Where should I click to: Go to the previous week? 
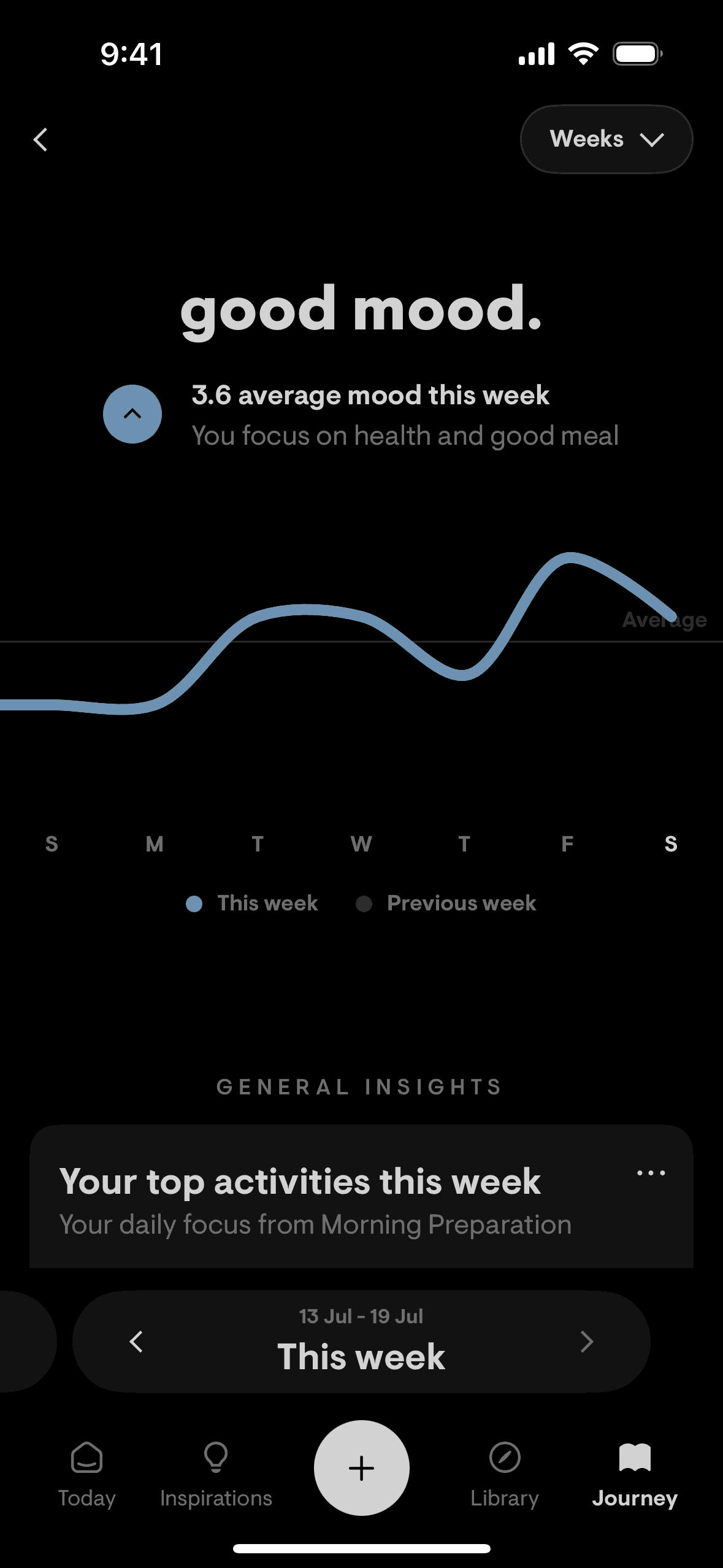(136, 1342)
